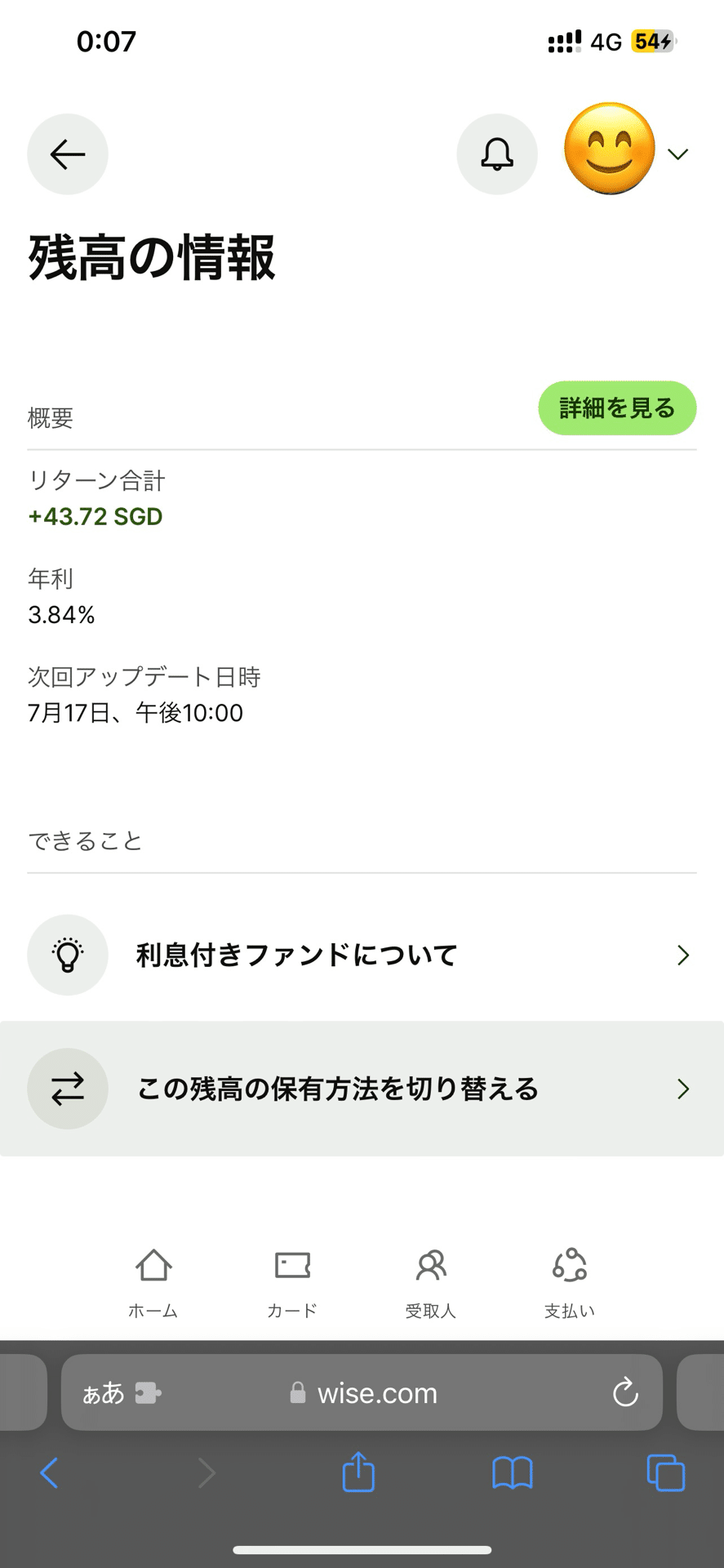
Task: Tap ぁあ to open Safari page settings
Action: point(104,1392)
